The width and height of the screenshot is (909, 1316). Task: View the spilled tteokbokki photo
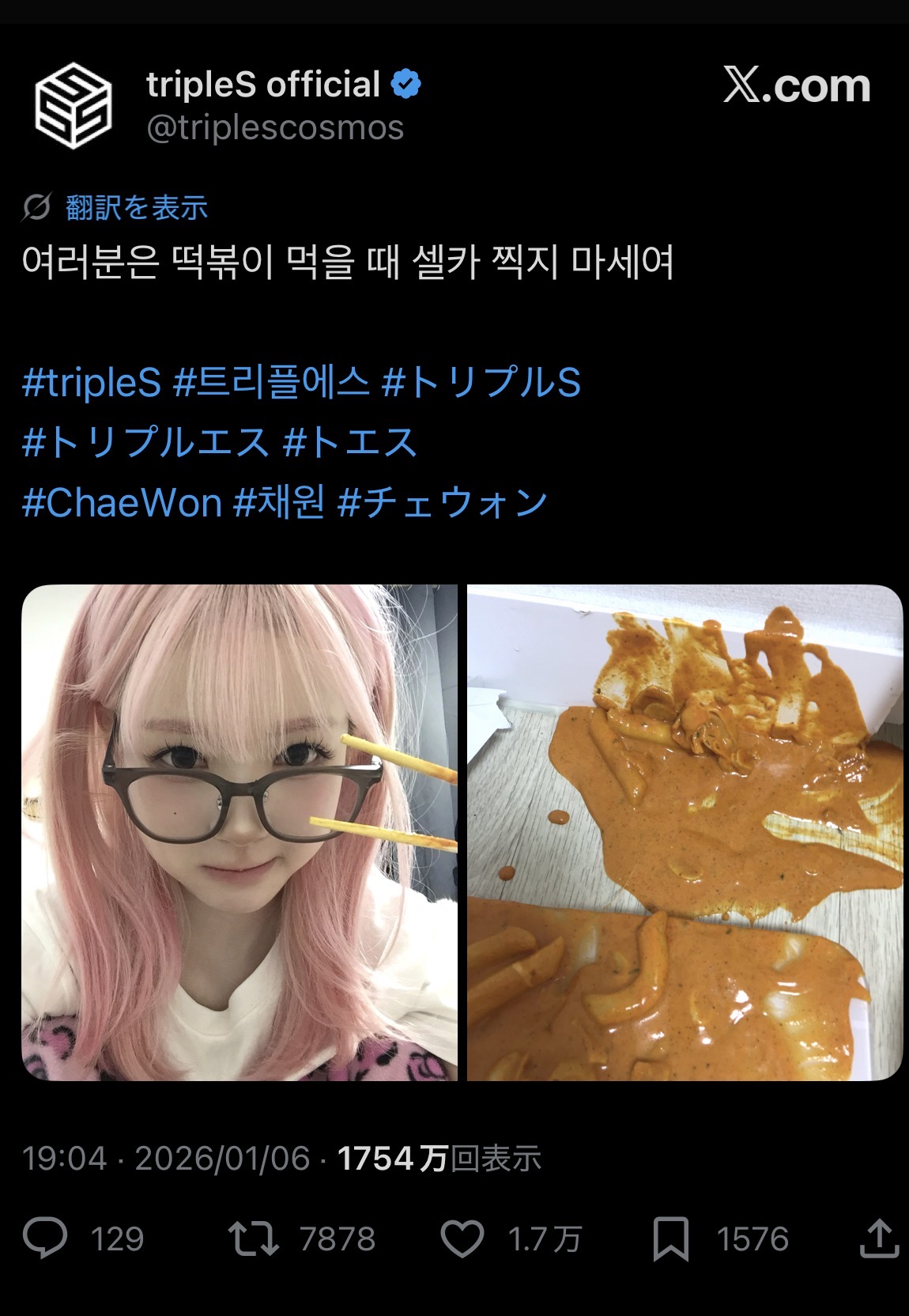click(x=685, y=833)
